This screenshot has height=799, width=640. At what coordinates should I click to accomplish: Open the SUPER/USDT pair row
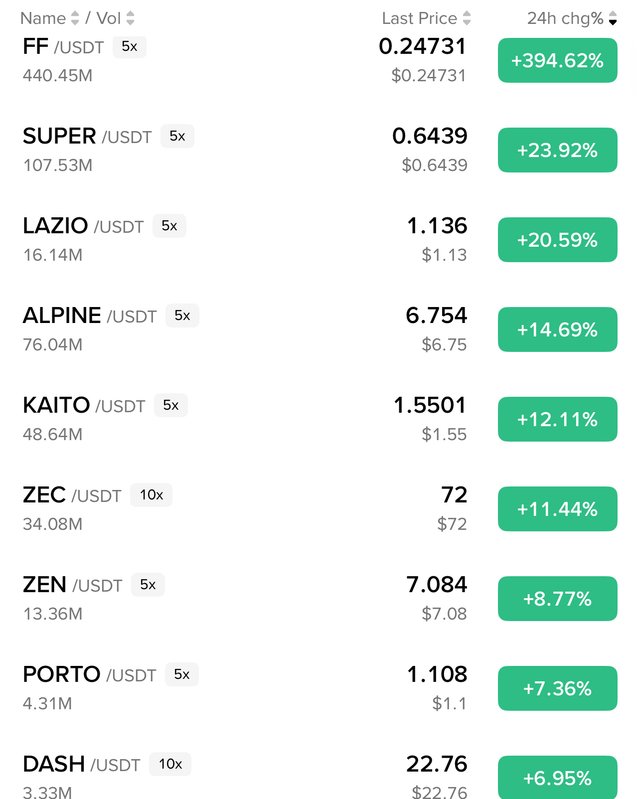click(x=87, y=137)
